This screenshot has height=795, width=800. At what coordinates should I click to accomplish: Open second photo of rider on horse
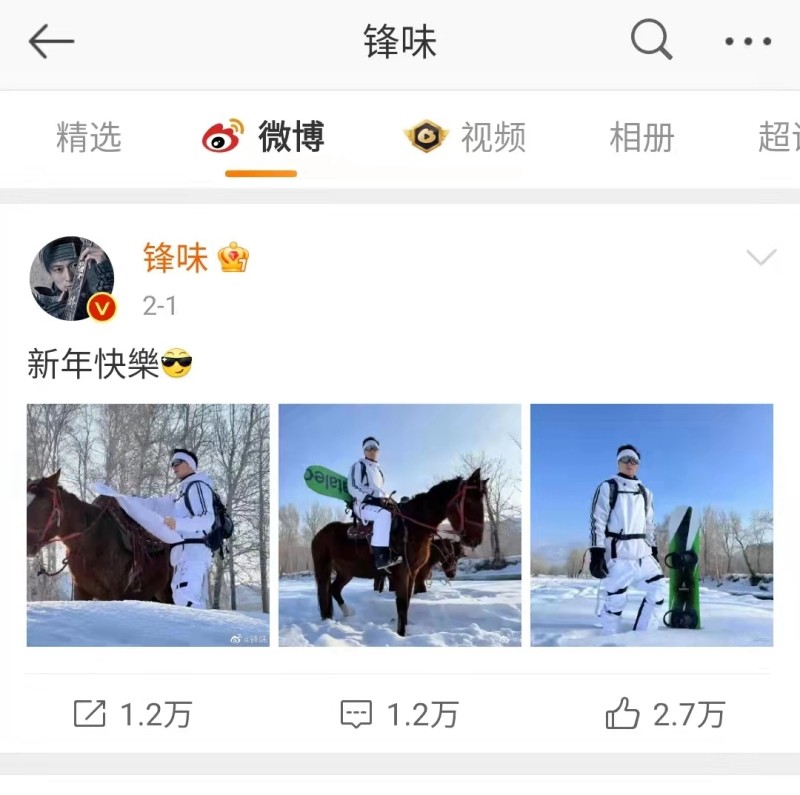[400, 525]
